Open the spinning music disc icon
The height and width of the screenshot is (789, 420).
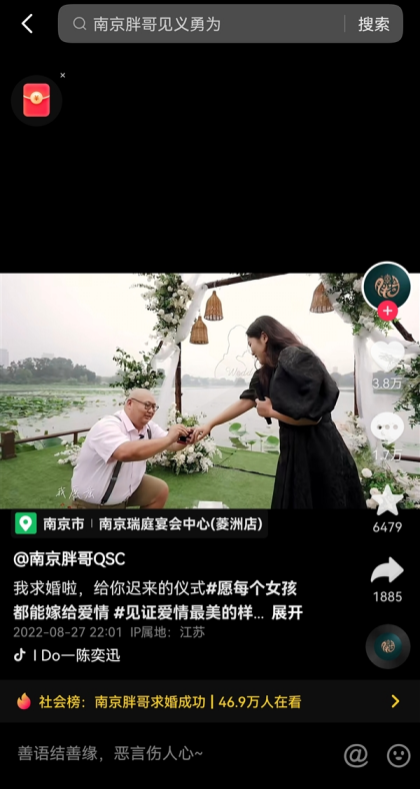[388, 646]
